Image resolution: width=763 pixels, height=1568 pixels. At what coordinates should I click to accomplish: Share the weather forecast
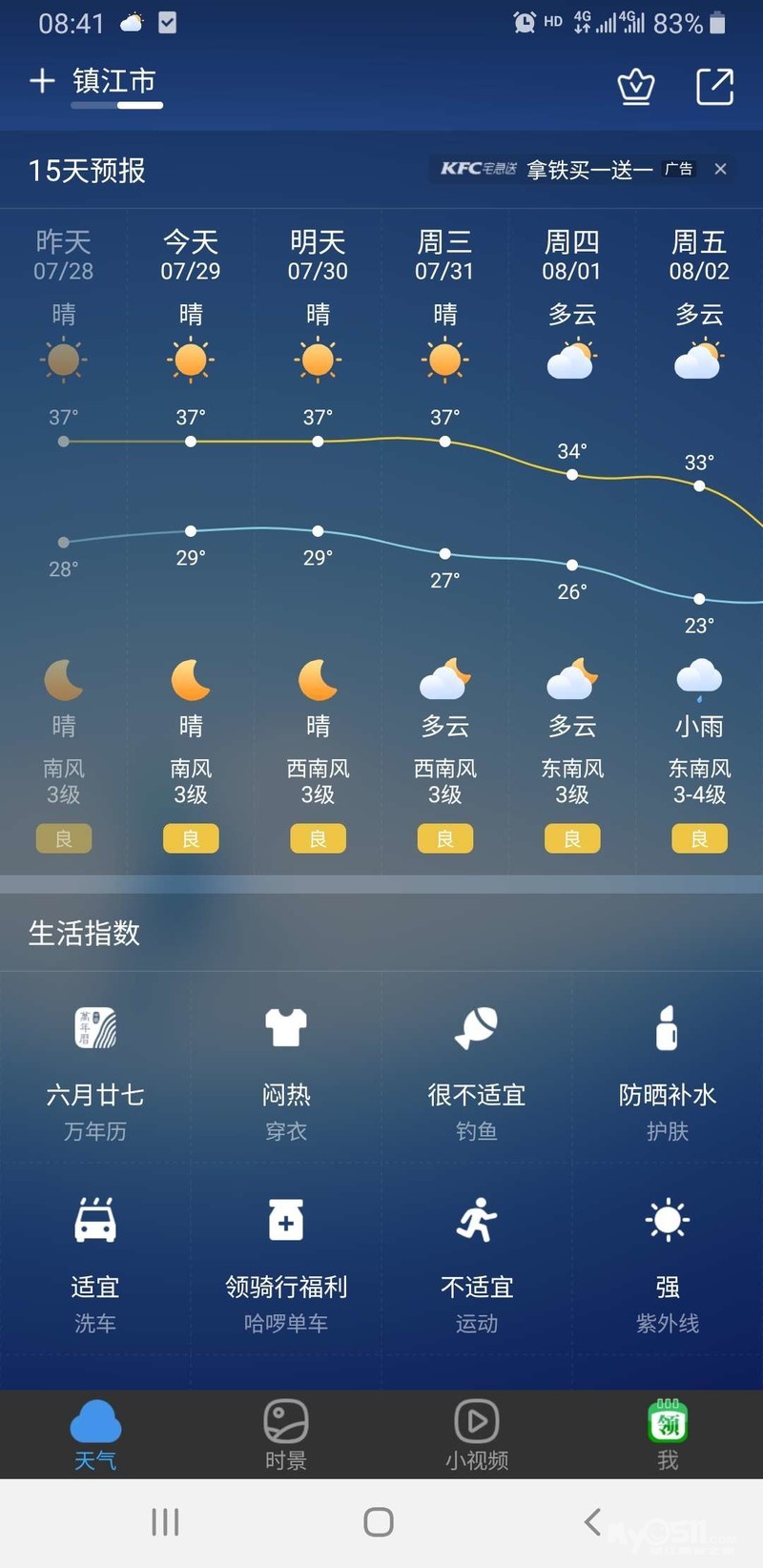[714, 87]
